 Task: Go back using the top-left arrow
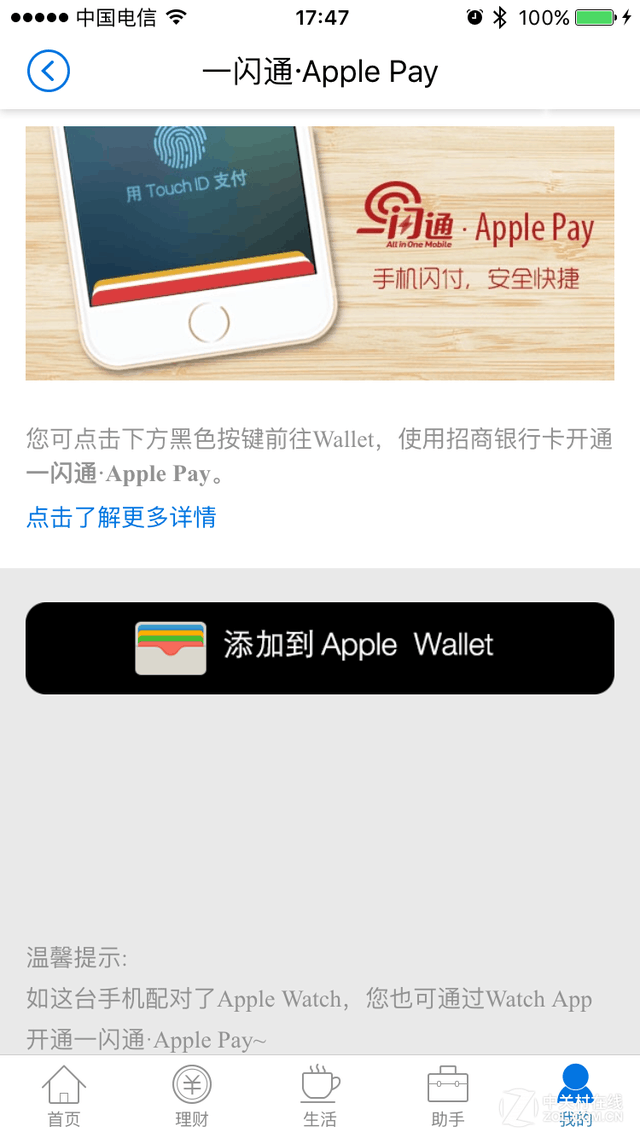tap(48, 72)
